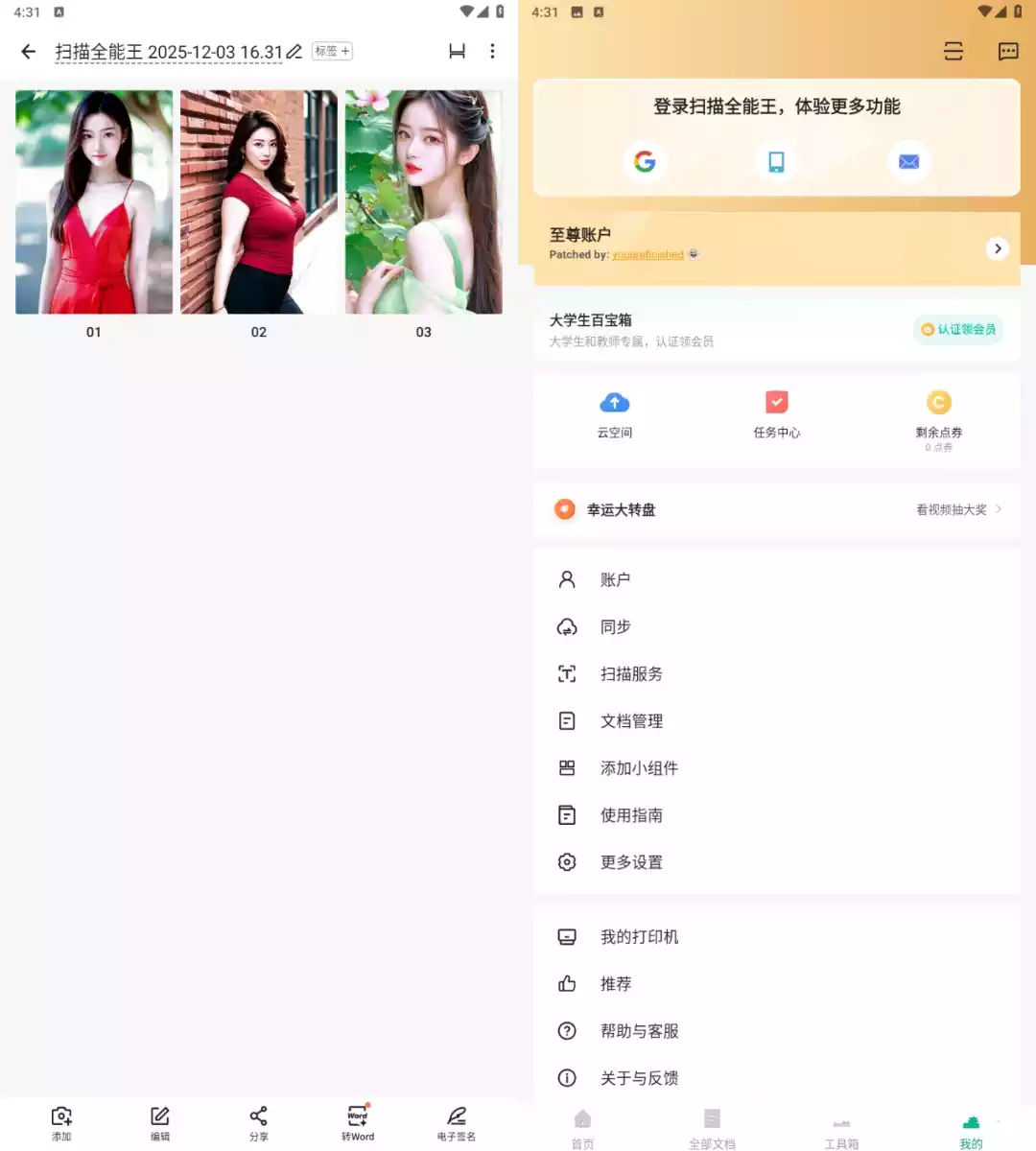Open 电子签名 e-signature tool
The height and width of the screenshot is (1151, 1036).
click(457, 1122)
